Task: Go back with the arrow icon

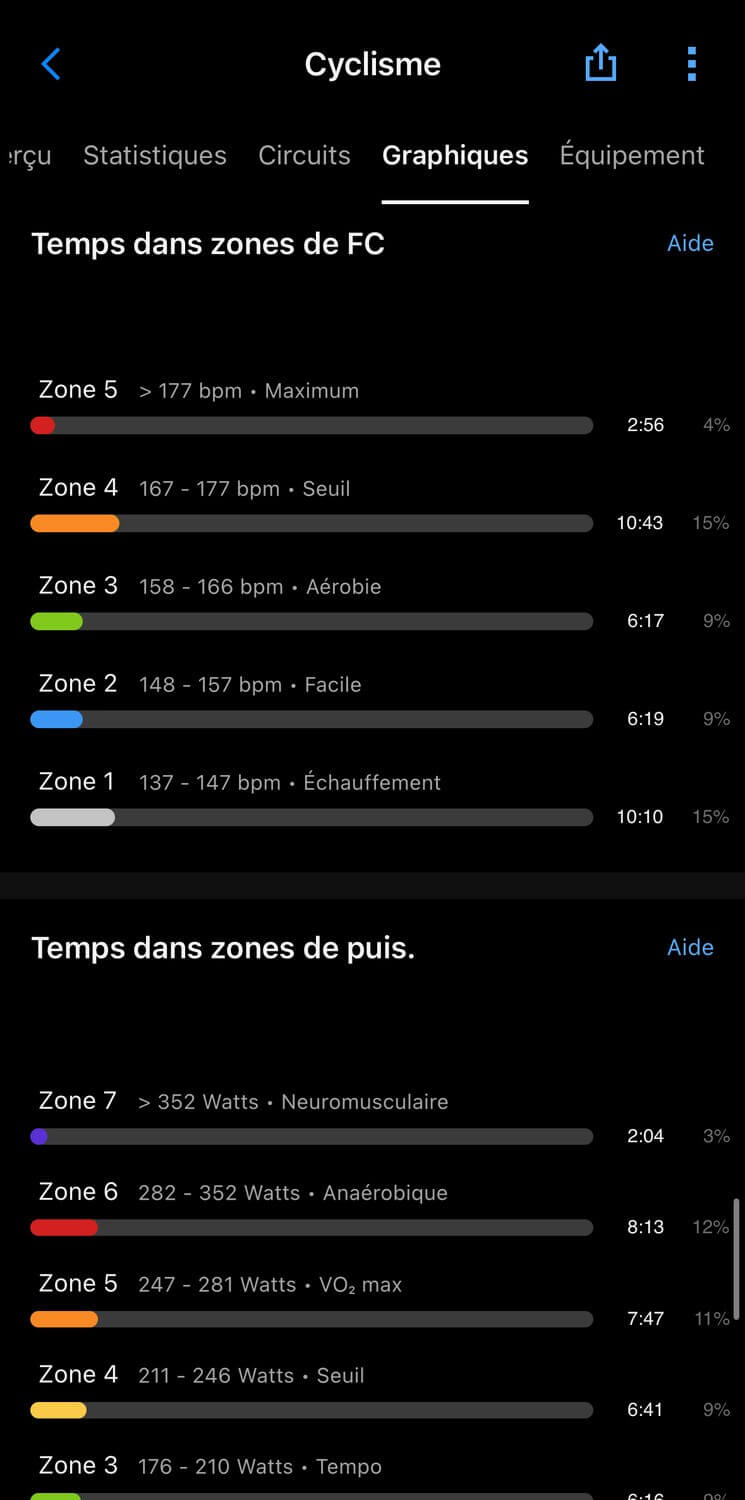Action: click(x=51, y=64)
